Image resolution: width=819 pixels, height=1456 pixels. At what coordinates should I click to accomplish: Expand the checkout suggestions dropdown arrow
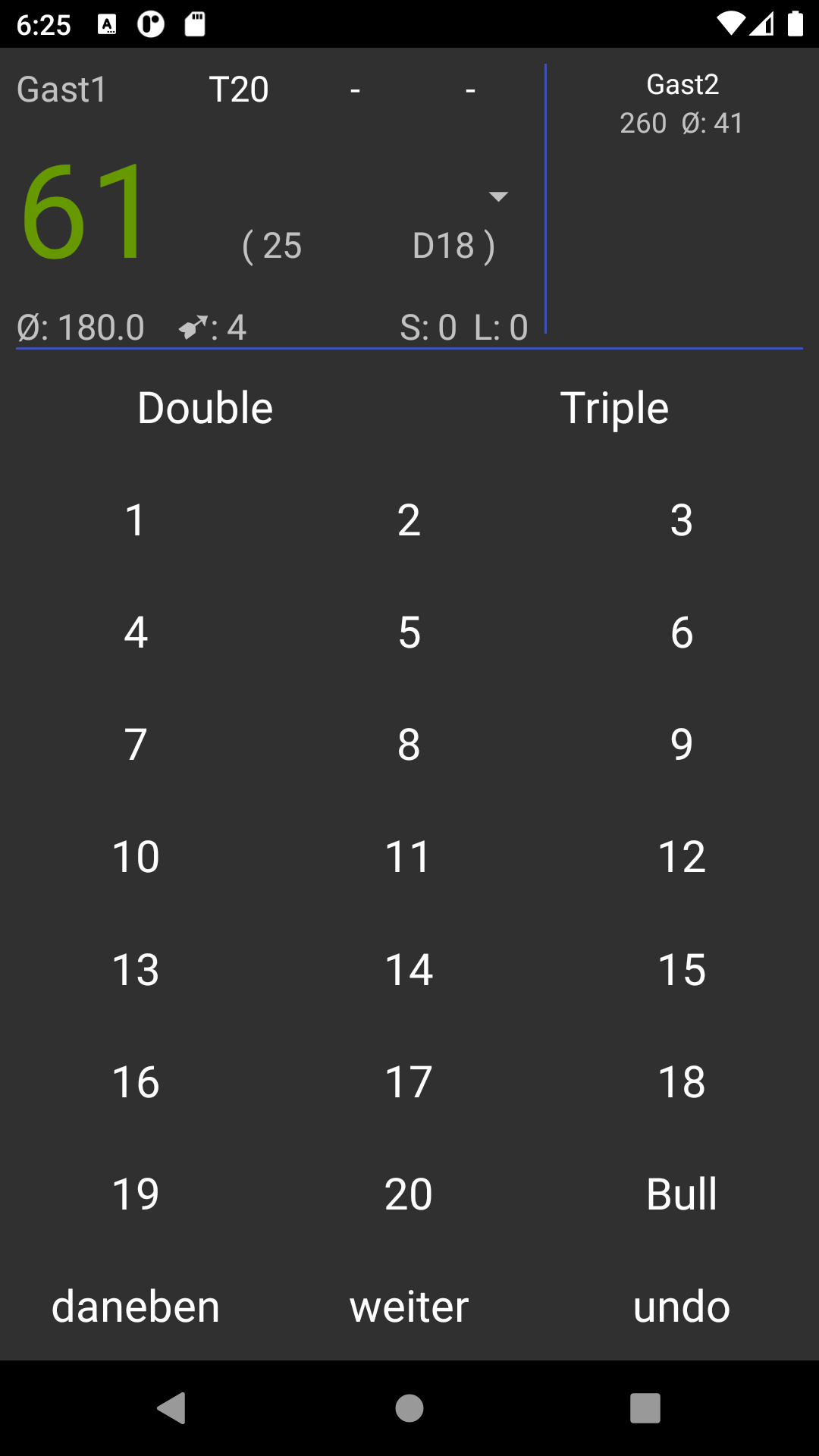[498, 196]
